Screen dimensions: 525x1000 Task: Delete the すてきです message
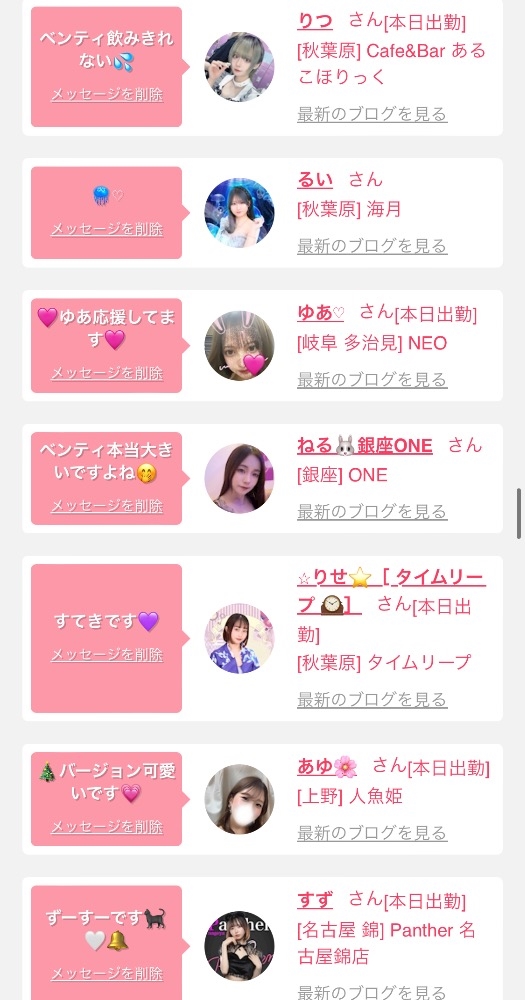click(x=107, y=655)
